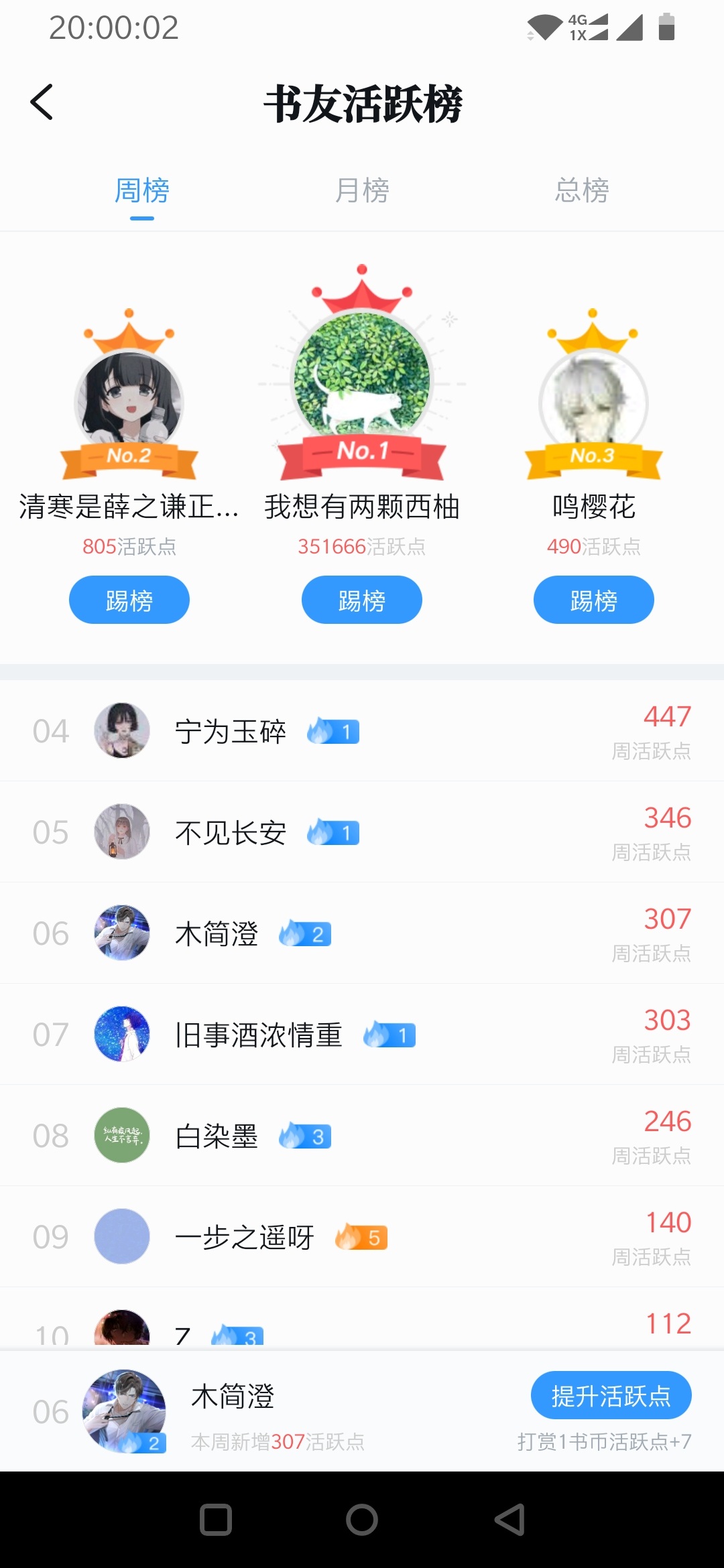Go back from 书友活跃榜

(x=42, y=103)
